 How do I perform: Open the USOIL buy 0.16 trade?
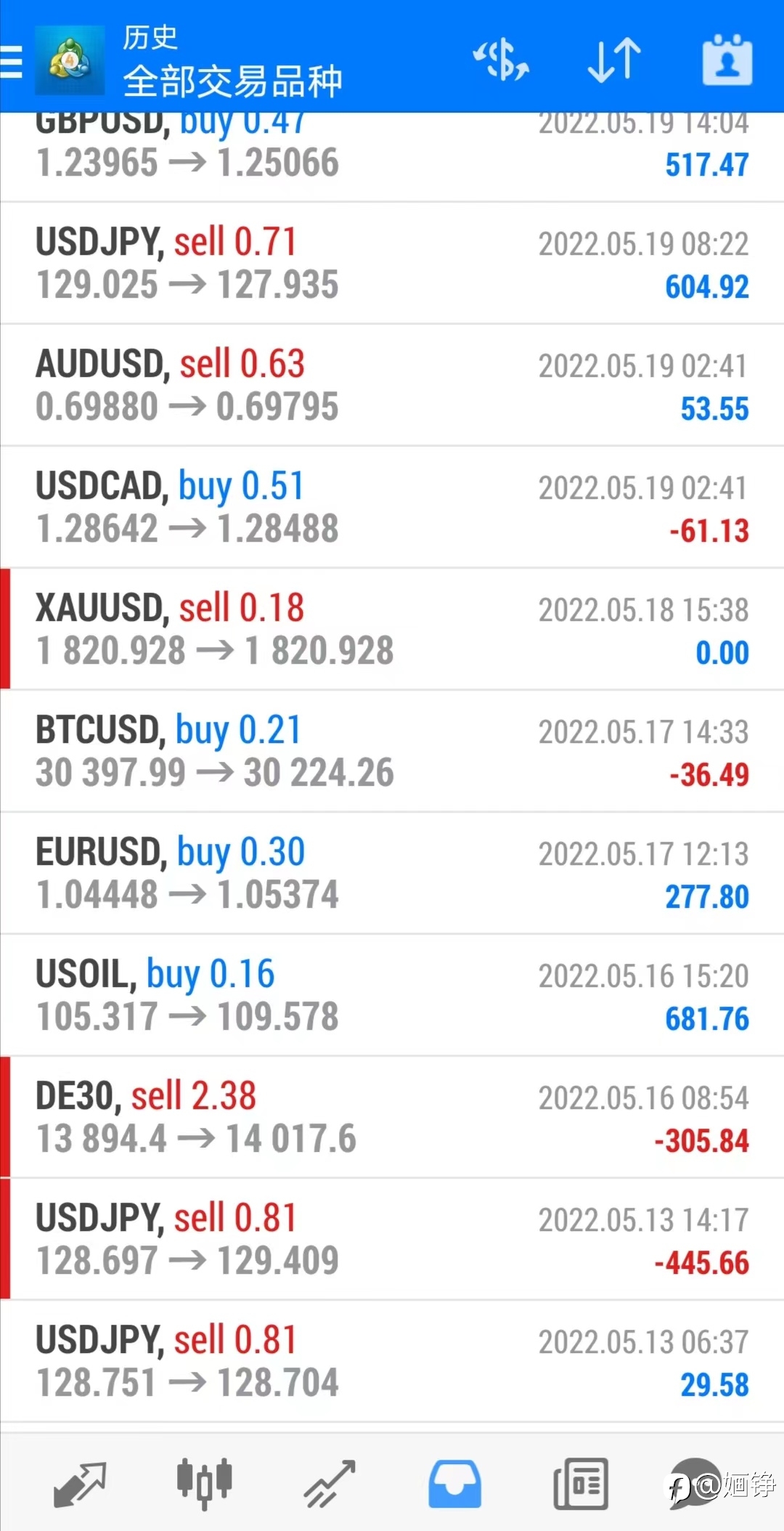(x=392, y=995)
